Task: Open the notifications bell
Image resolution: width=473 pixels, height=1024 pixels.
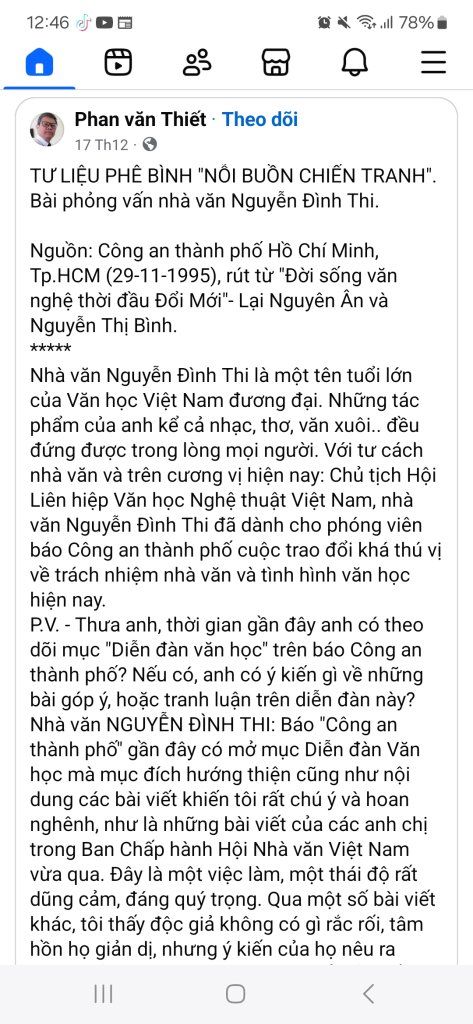Action: [355, 63]
